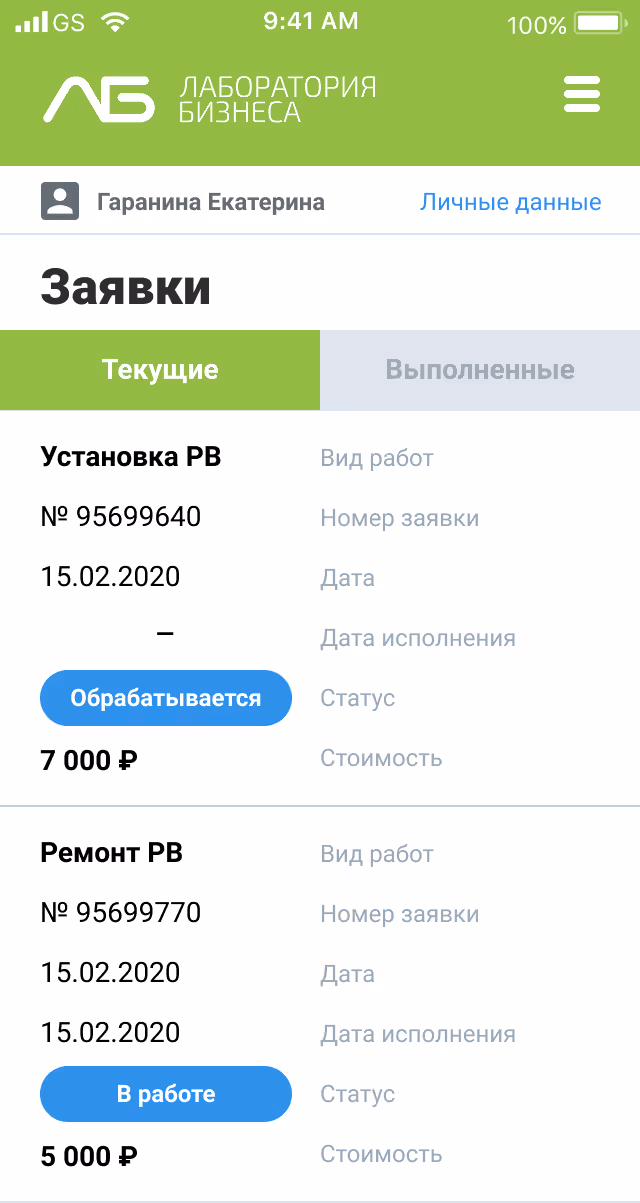Open the Личные данные link
640x1203 pixels.
click(510, 202)
